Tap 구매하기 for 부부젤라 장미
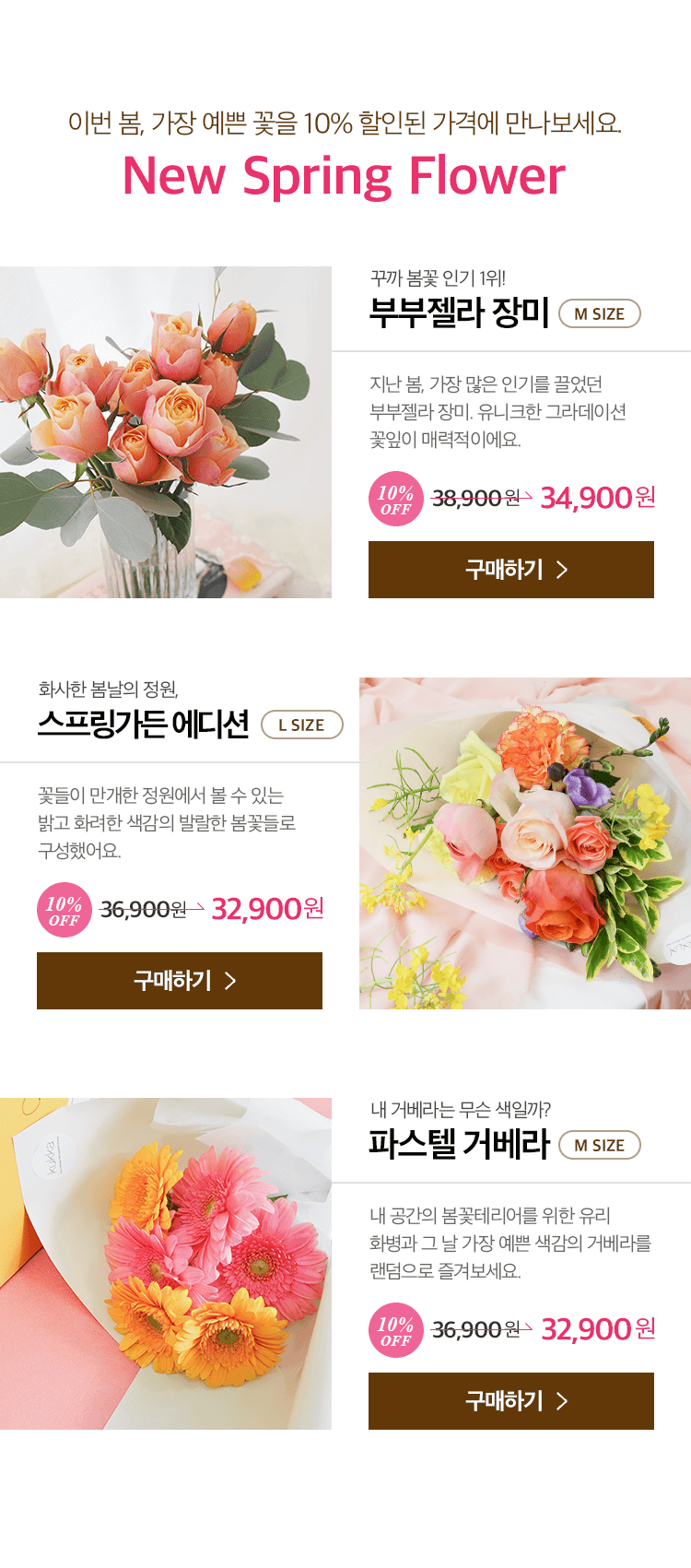This screenshot has width=691, height=1568. coord(511,570)
